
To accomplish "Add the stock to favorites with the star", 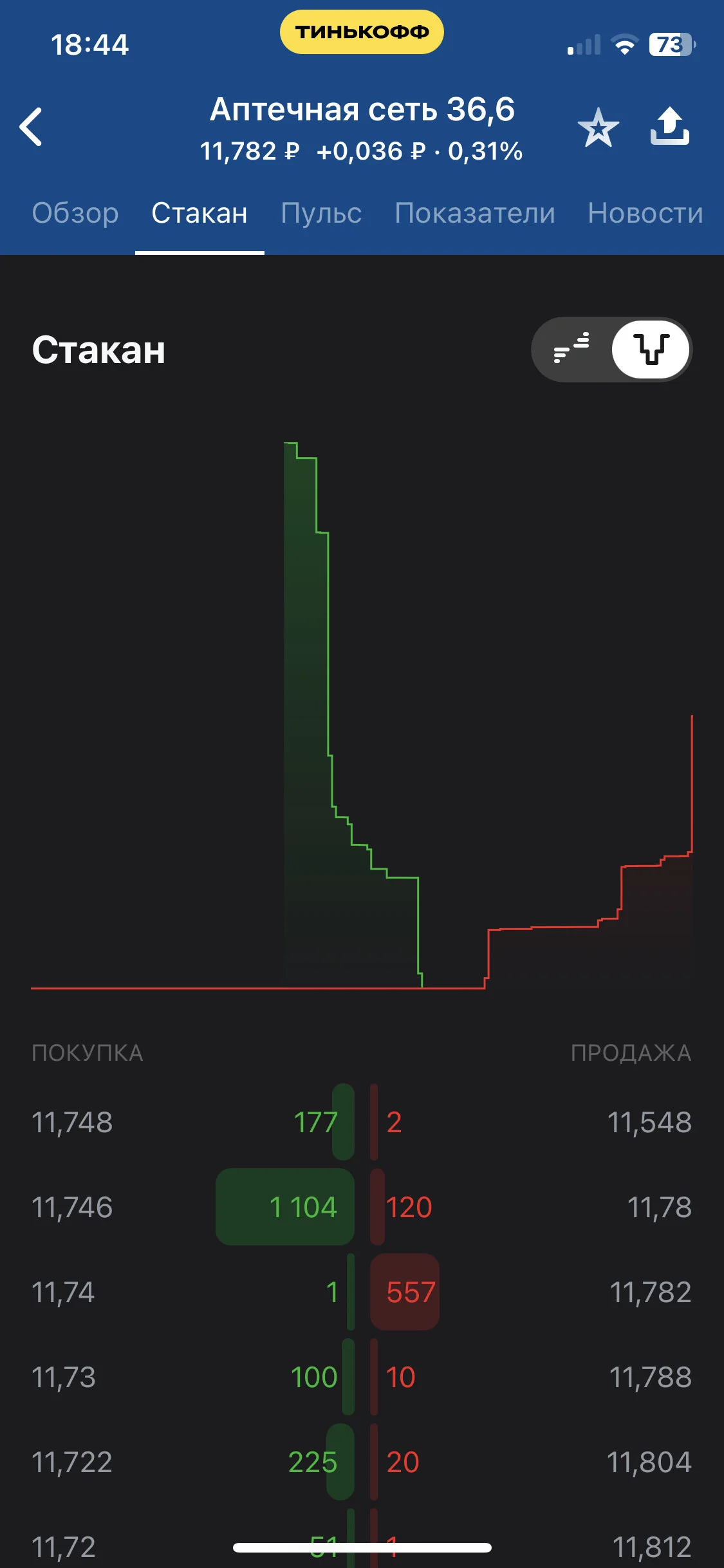I will 598,127.
